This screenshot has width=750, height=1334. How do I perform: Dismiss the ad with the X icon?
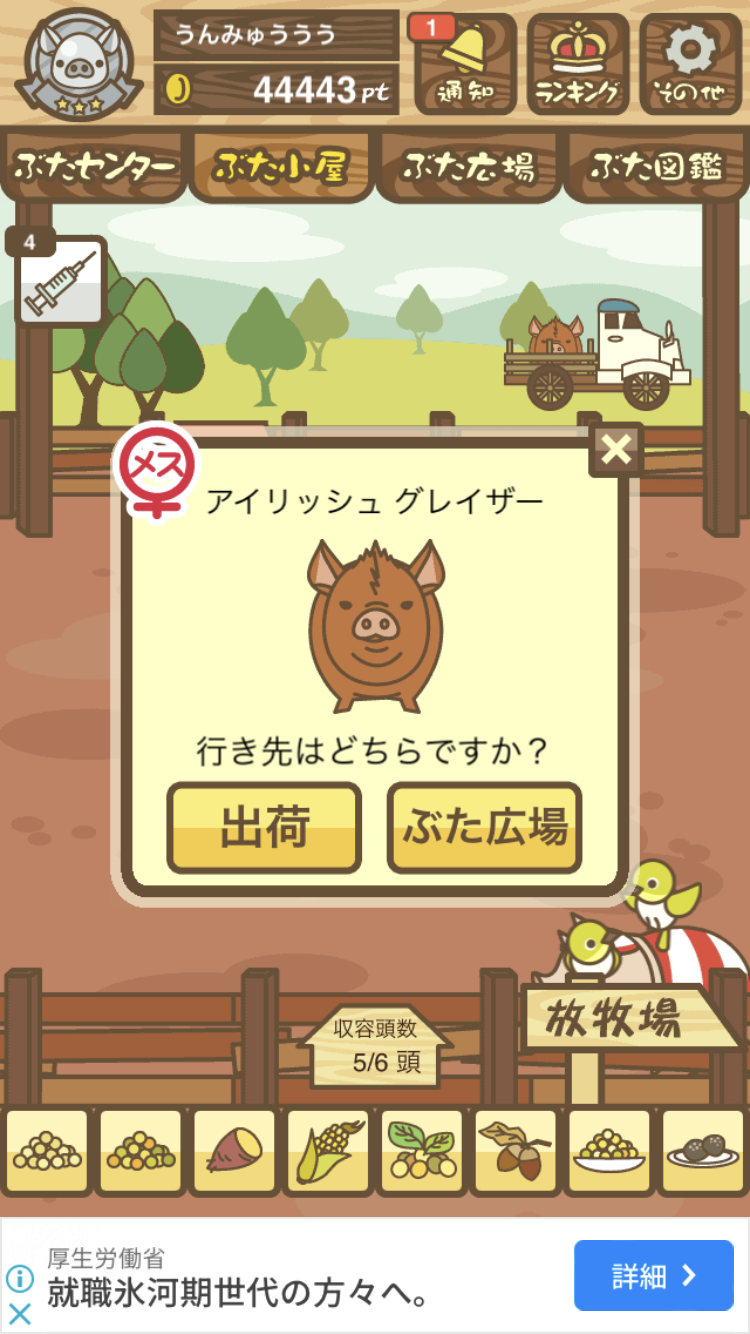tap(20, 1313)
